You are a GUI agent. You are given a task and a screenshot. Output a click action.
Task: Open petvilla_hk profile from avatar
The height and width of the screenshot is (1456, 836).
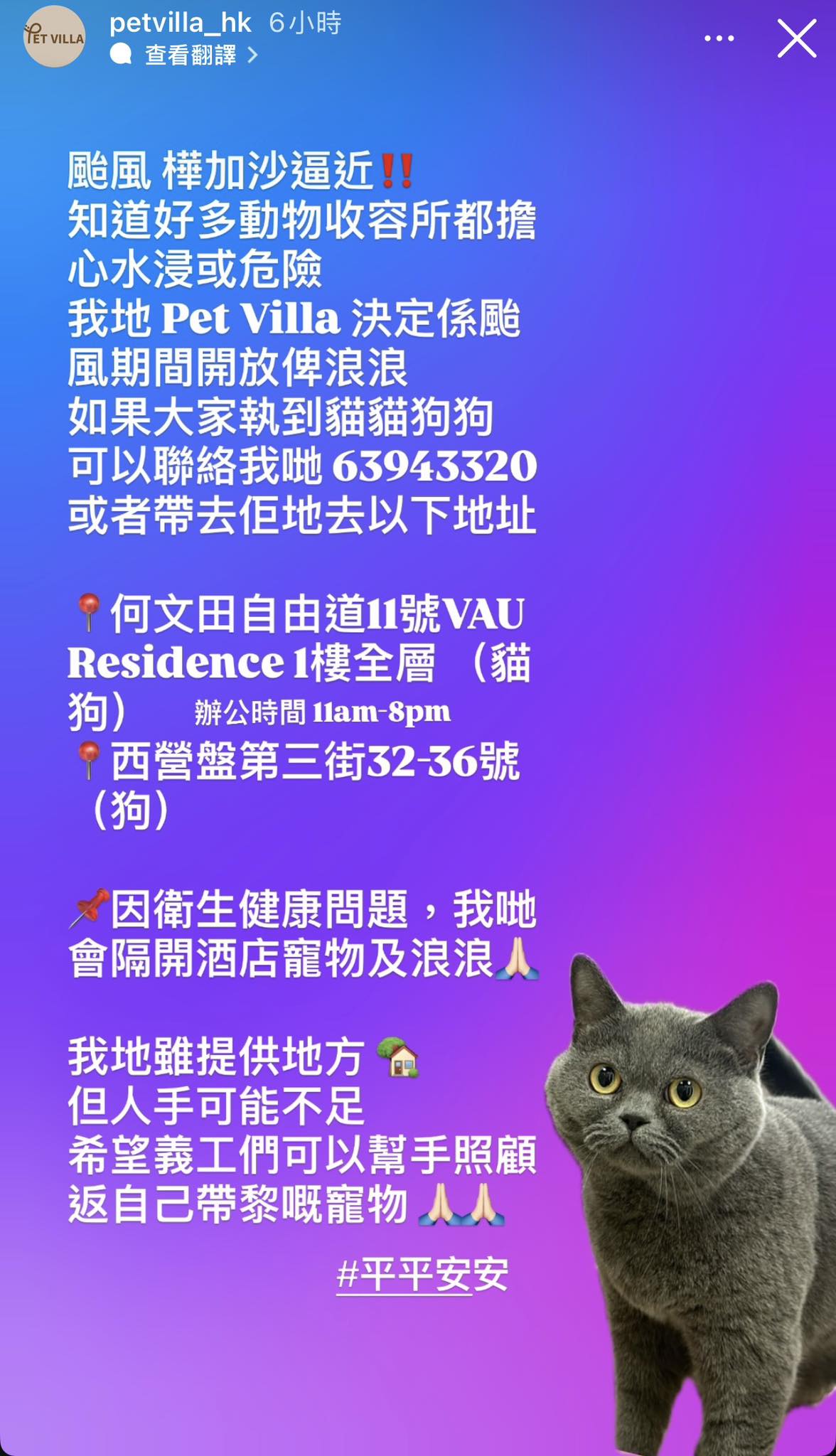(x=54, y=37)
